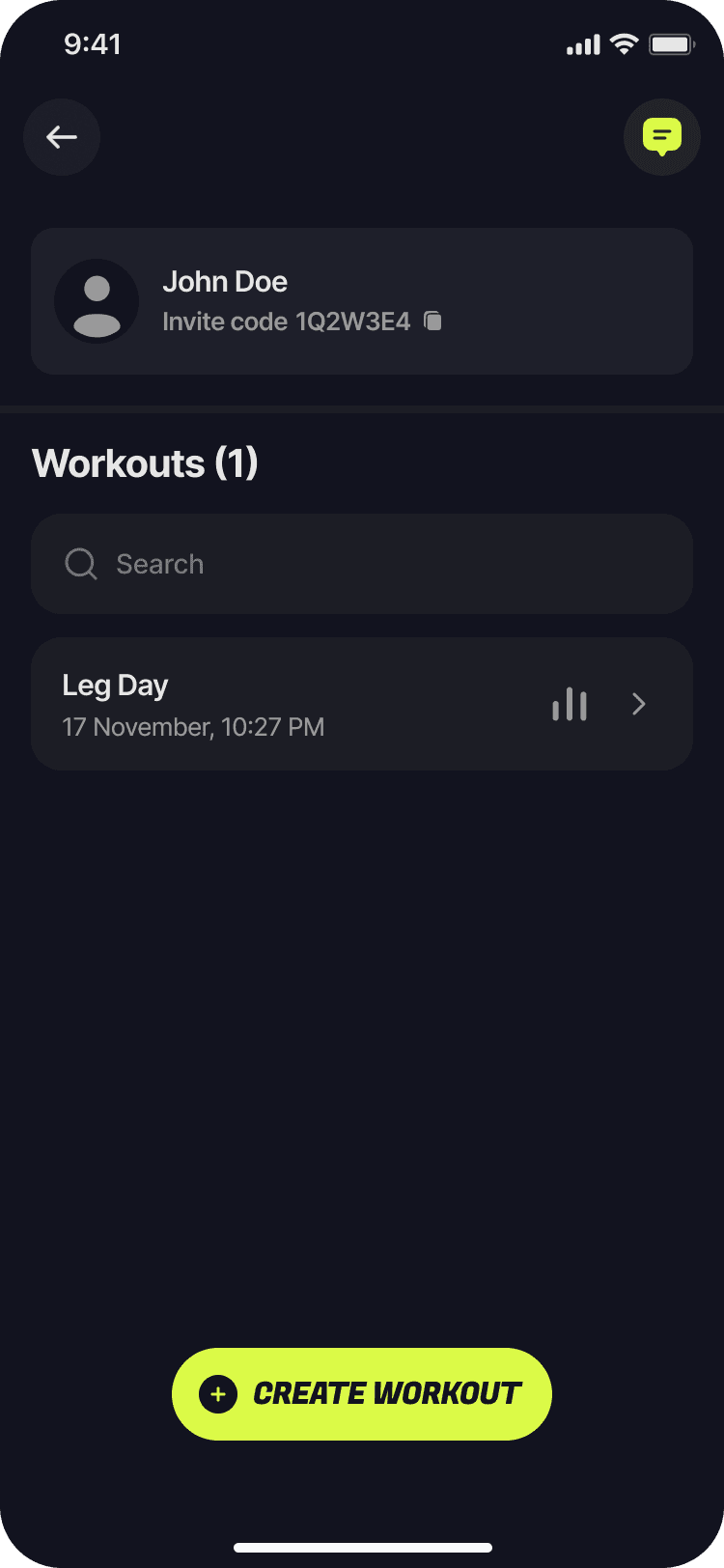Screen dimensions: 724x1568
Task: Open the chat message bubble icon
Action: point(662,137)
